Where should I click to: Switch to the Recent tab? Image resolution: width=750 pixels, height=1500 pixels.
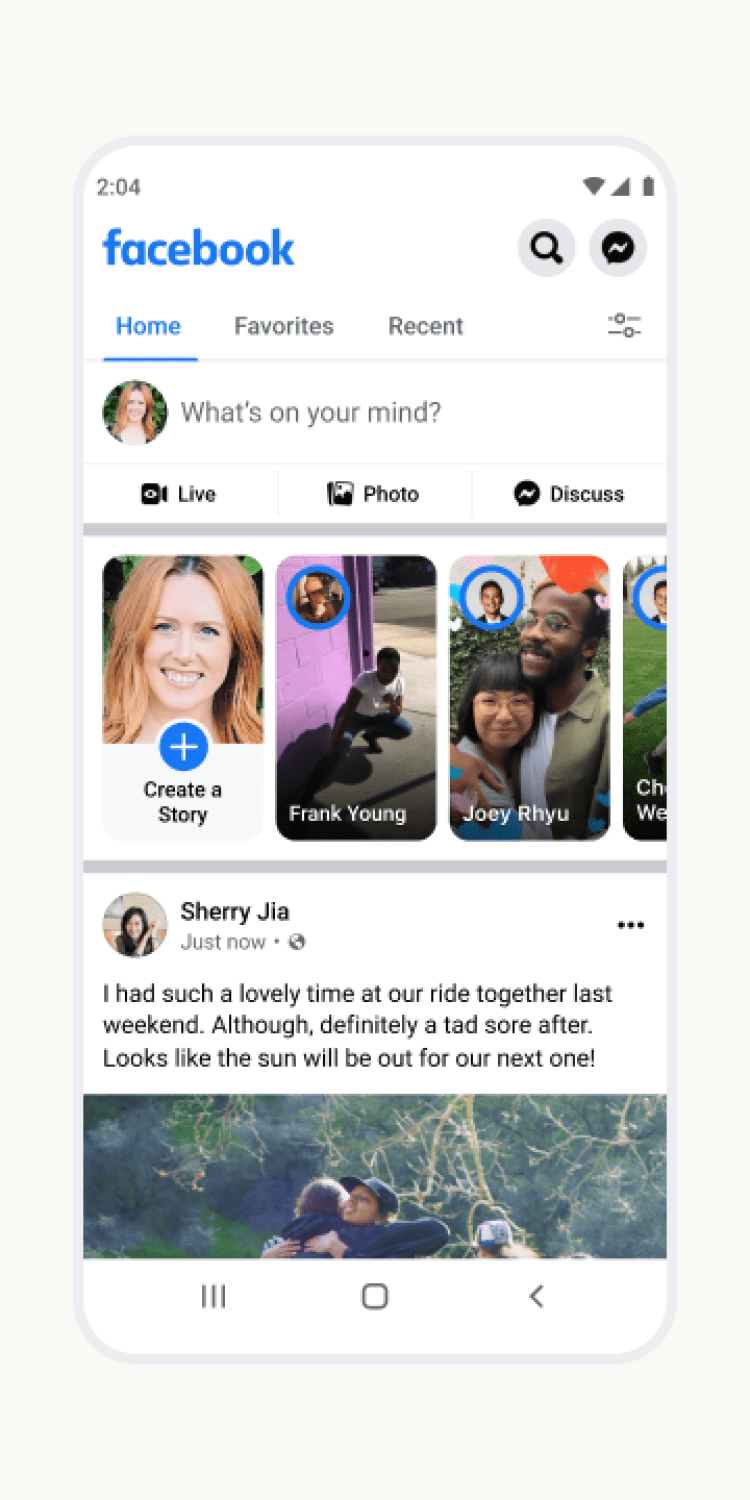click(x=426, y=326)
